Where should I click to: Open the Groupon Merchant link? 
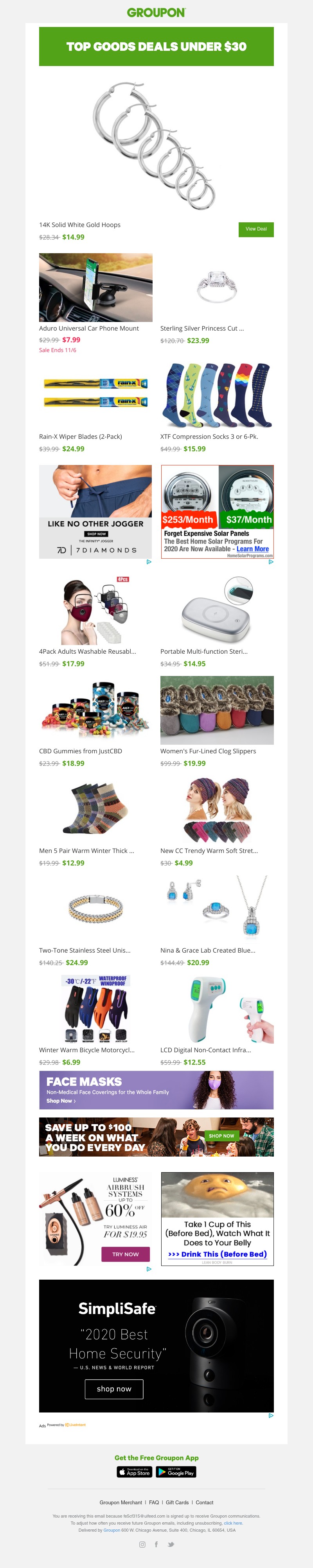121,1502
